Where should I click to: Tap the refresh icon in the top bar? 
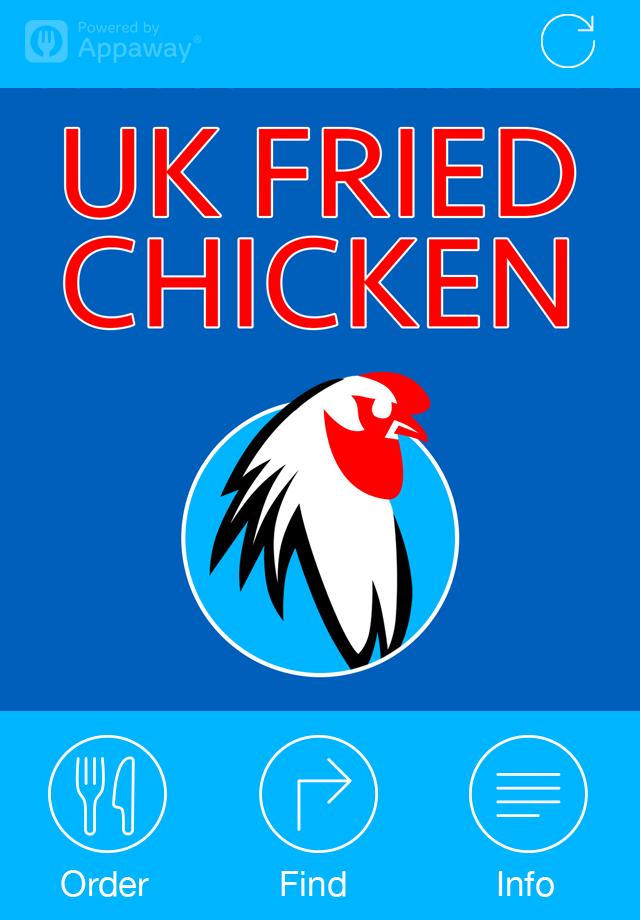tap(568, 42)
